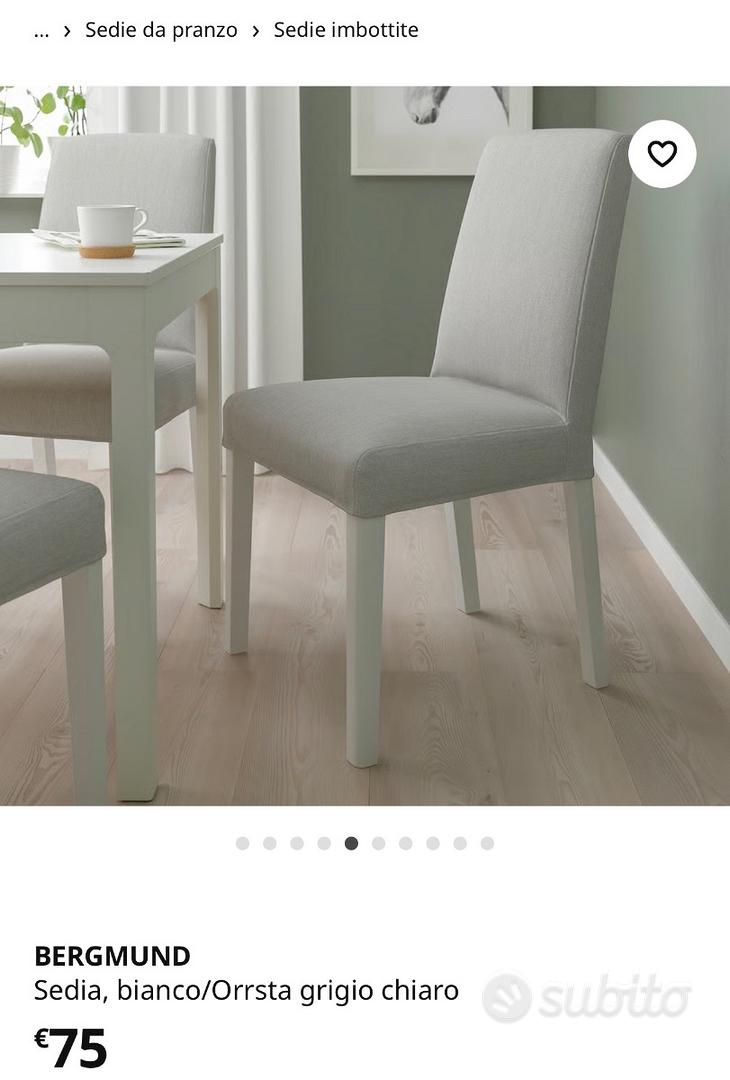
Task: Expand the collapsed breadcrumb with the ellipsis
Action: coord(41,30)
